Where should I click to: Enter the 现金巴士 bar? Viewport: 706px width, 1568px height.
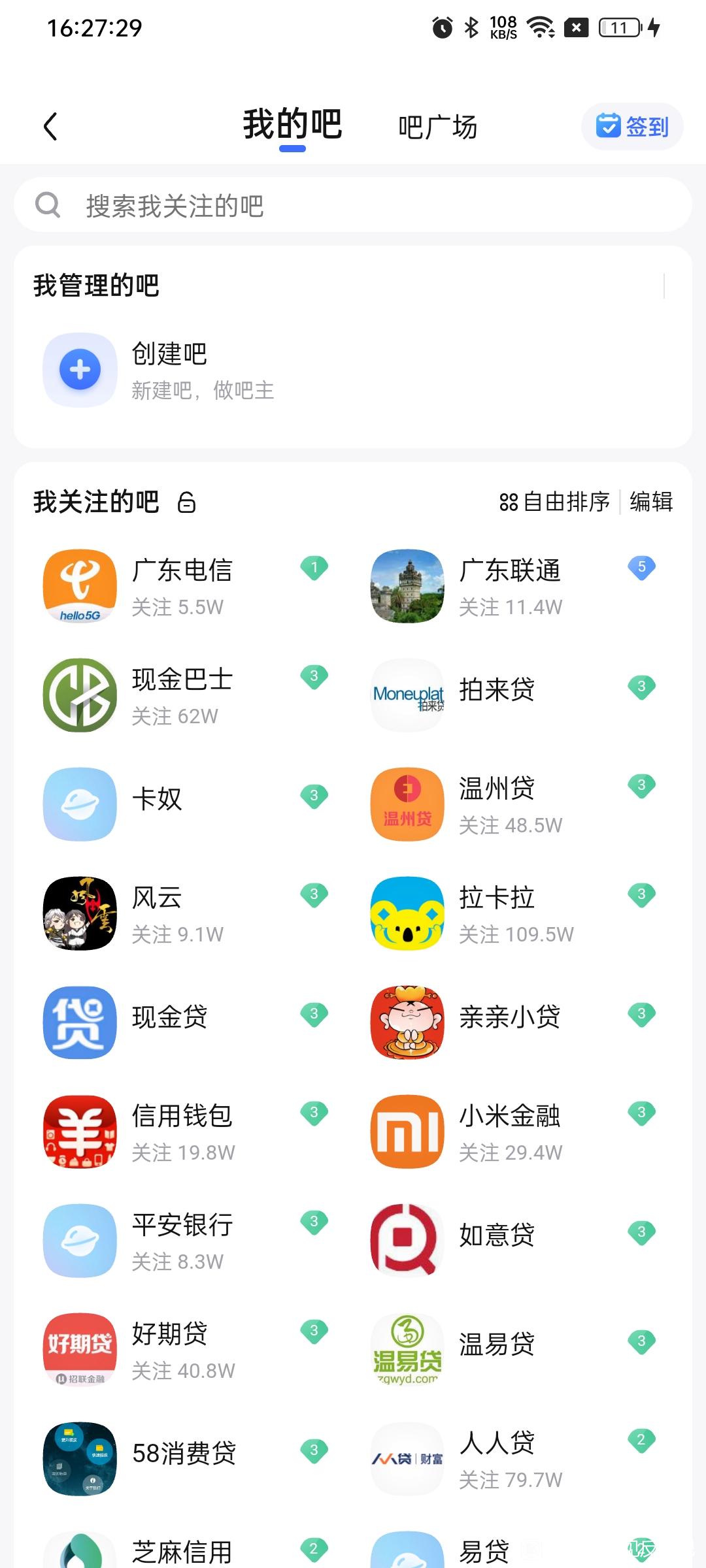pyautogui.click(x=182, y=695)
